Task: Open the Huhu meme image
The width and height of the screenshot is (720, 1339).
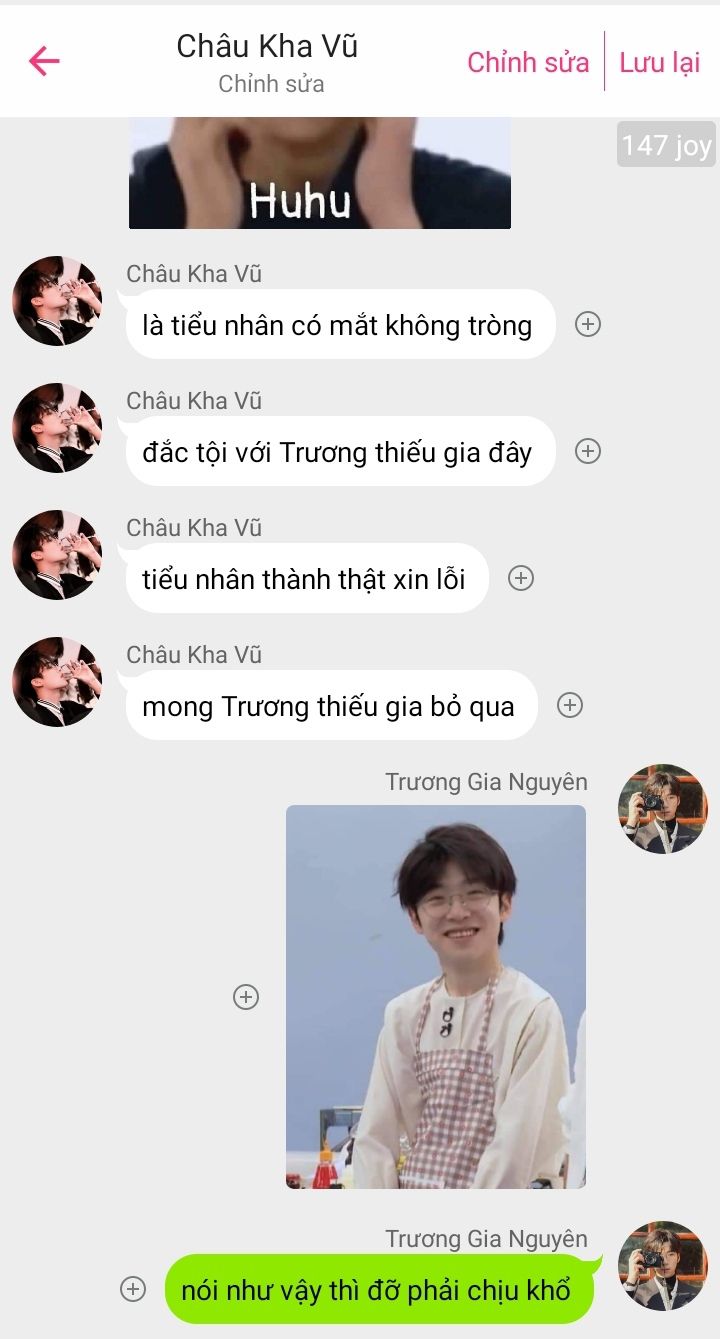Action: click(x=320, y=173)
